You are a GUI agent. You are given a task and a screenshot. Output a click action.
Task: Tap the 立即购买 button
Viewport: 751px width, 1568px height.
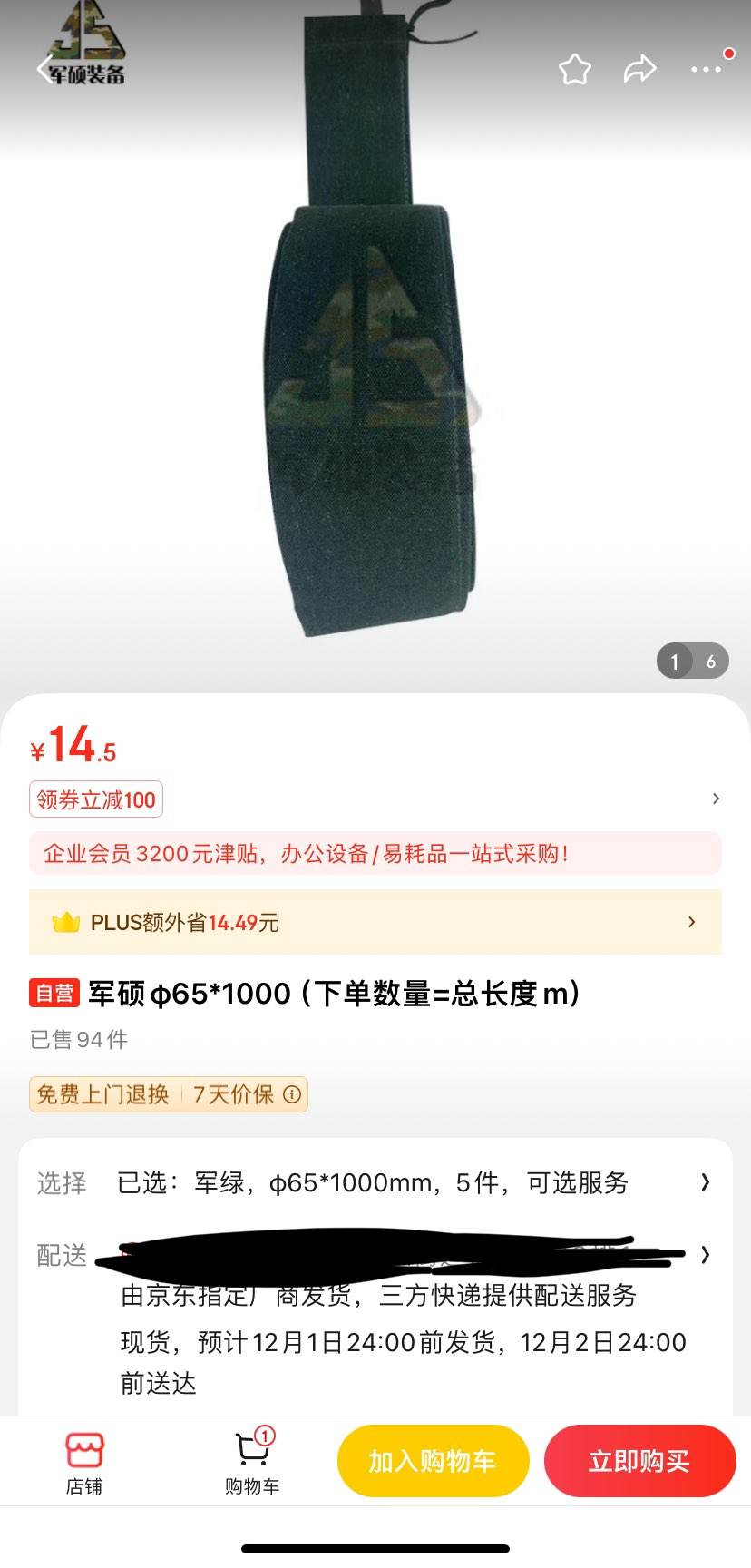click(x=639, y=1461)
